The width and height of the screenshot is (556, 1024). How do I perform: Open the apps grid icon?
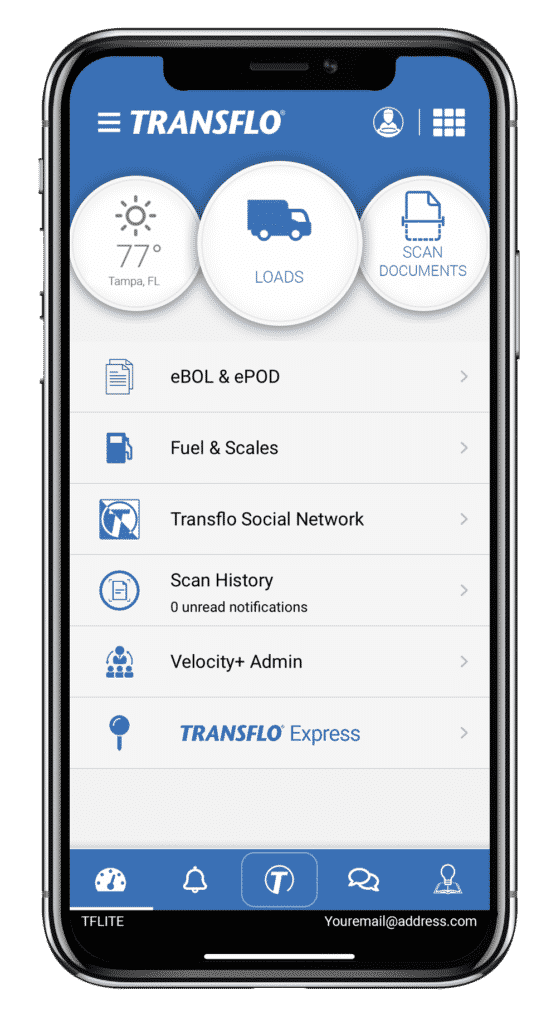point(449,122)
